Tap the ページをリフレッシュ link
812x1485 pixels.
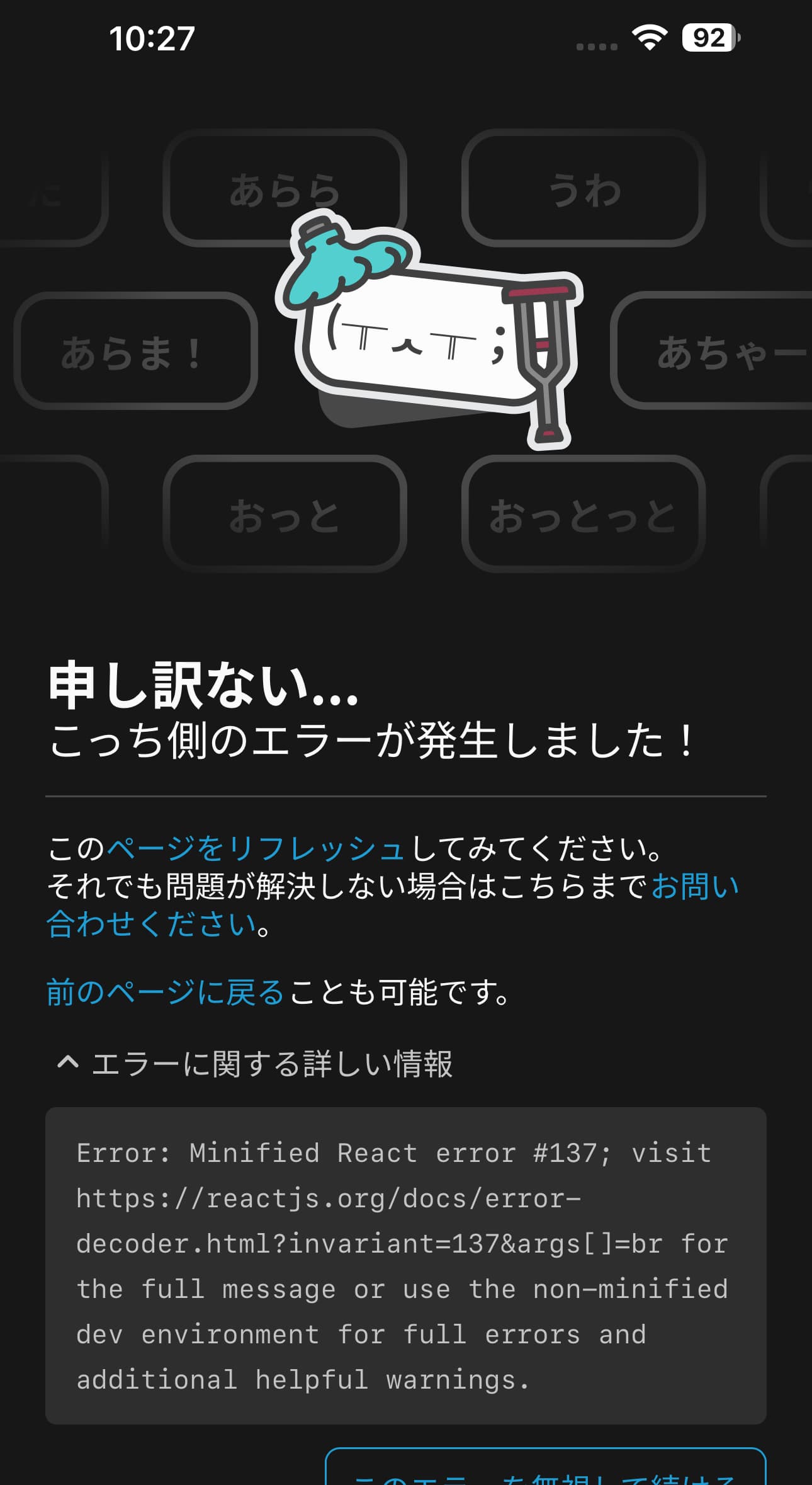pyautogui.click(x=256, y=848)
